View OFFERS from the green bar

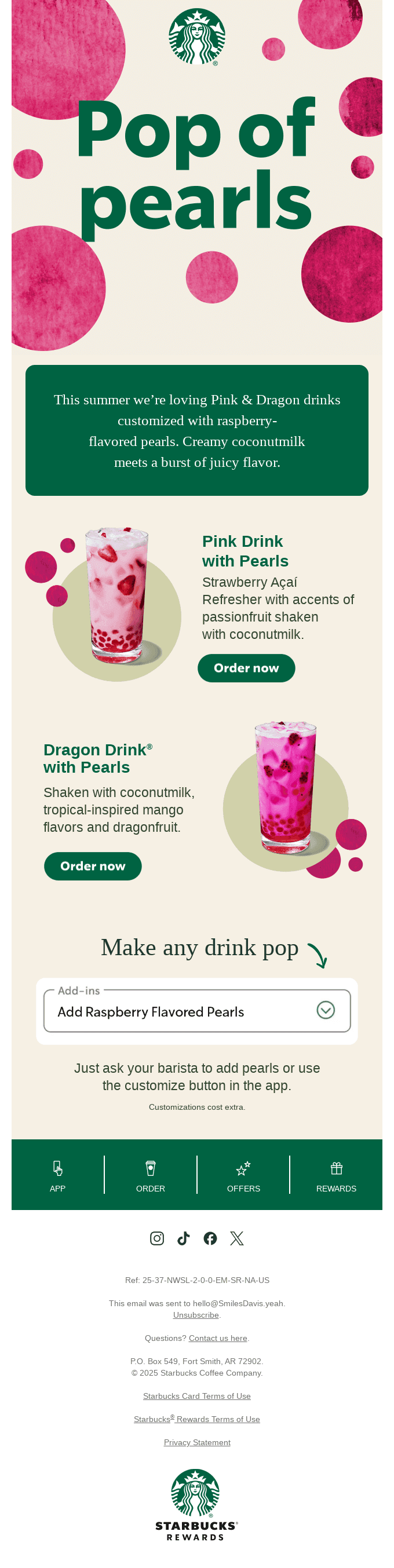(243, 1175)
